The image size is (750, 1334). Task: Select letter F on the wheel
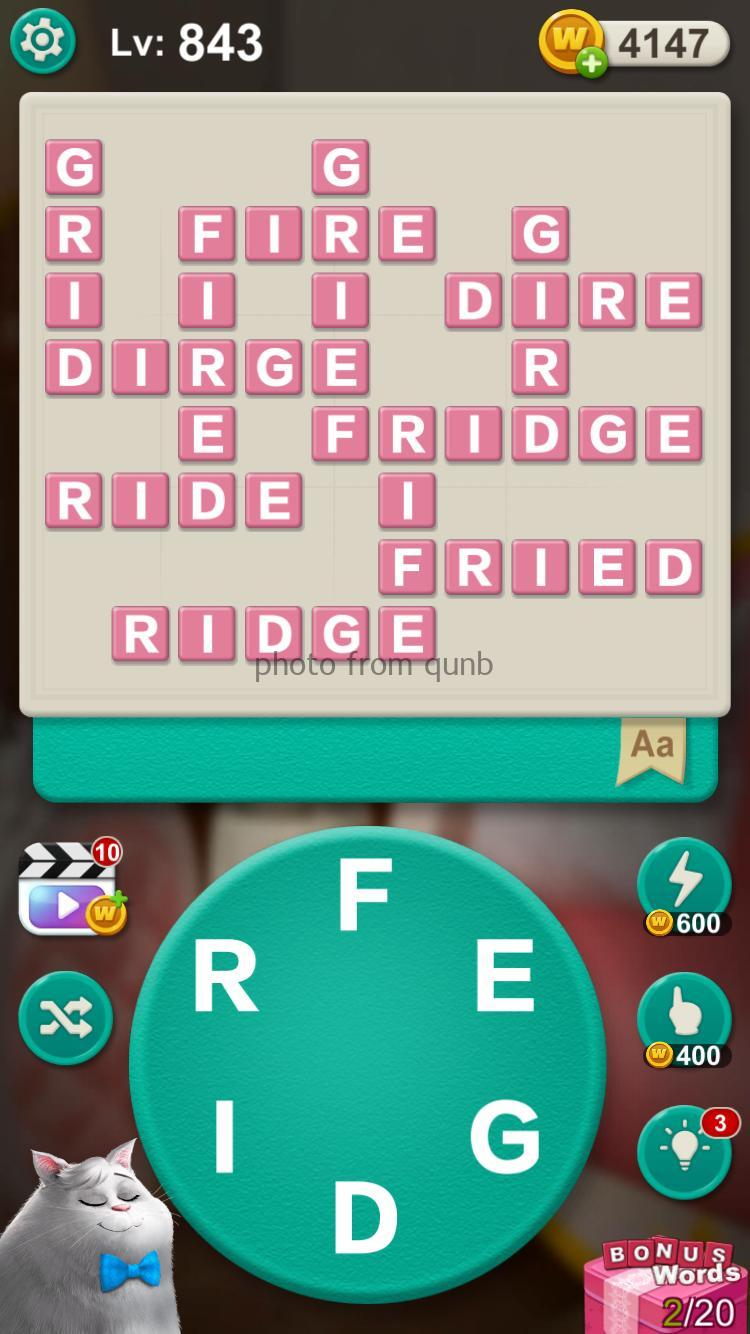click(x=364, y=896)
